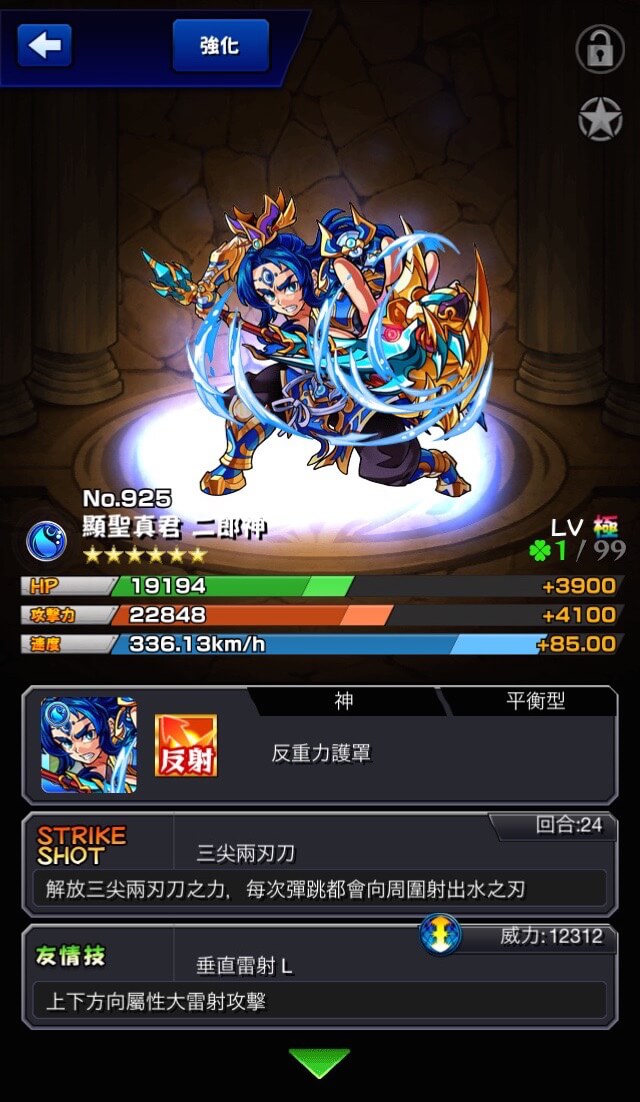This screenshot has width=640, height=1102.
Task: Toggle the lock icon for this monster
Action: pos(600,46)
